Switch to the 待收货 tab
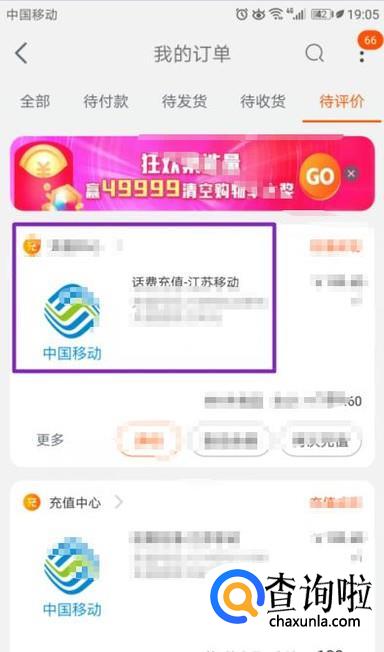This screenshot has height=652, width=384. tap(263, 101)
